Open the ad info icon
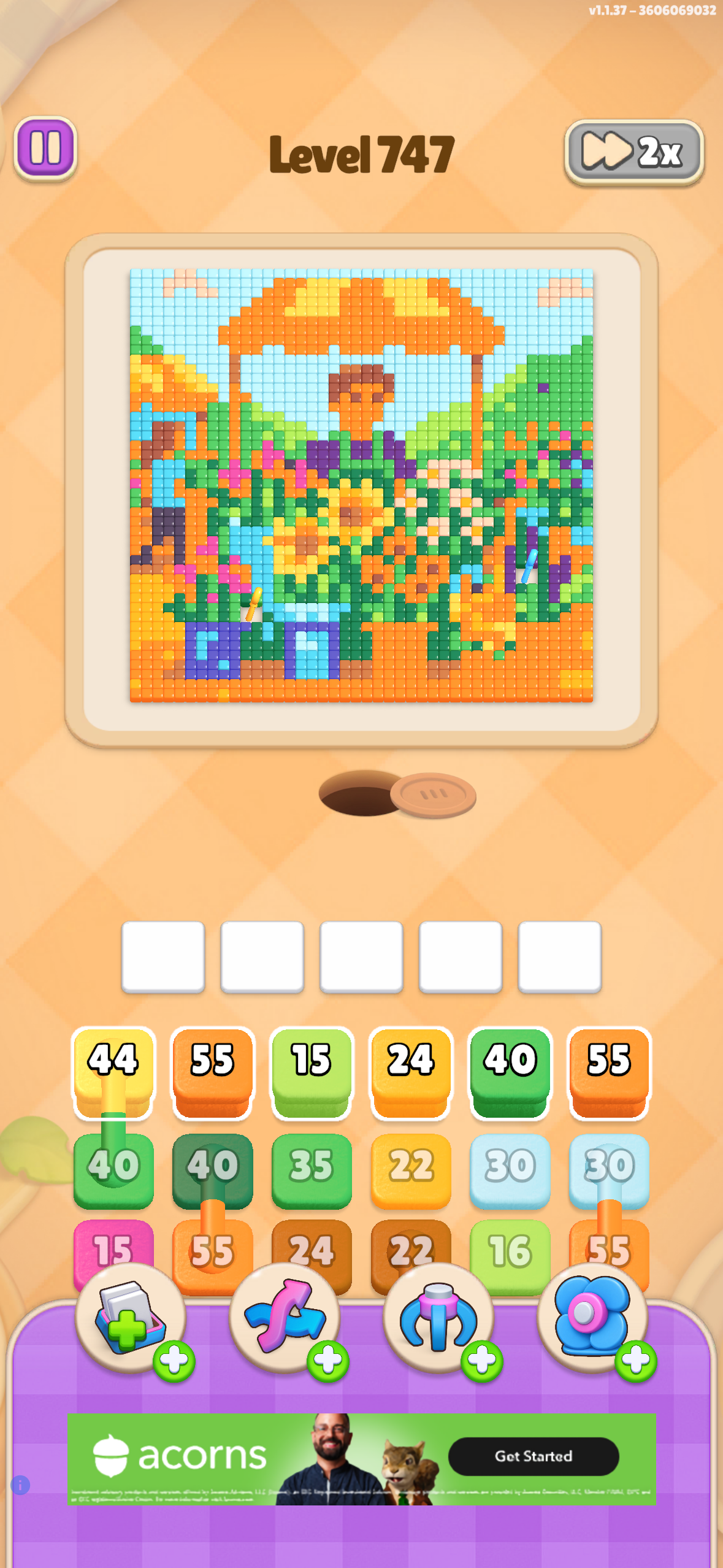Image resolution: width=723 pixels, height=1568 pixels. click(20, 1485)
